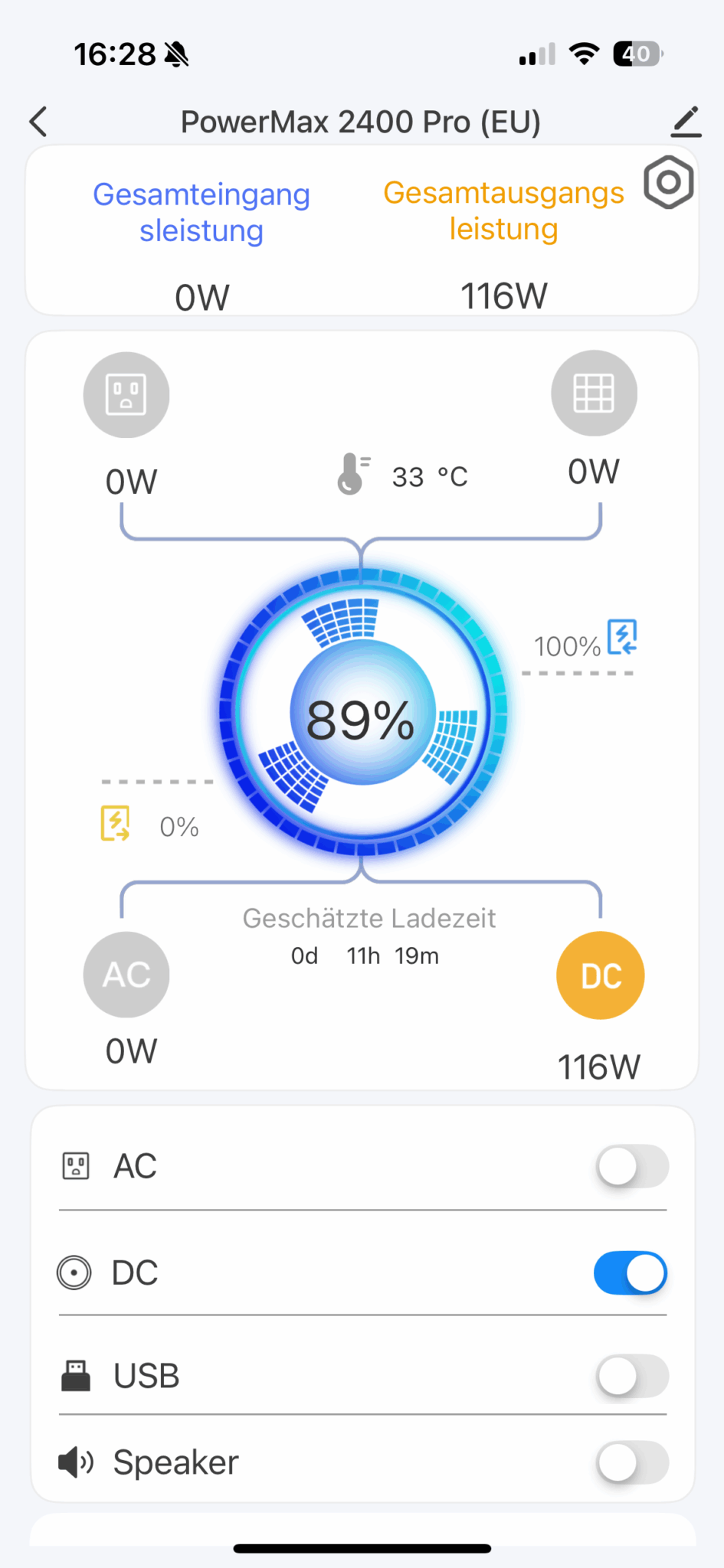Tap the orange DC output circle
Viewport: 724px width, 1568px height.
(x=600, y=975)
